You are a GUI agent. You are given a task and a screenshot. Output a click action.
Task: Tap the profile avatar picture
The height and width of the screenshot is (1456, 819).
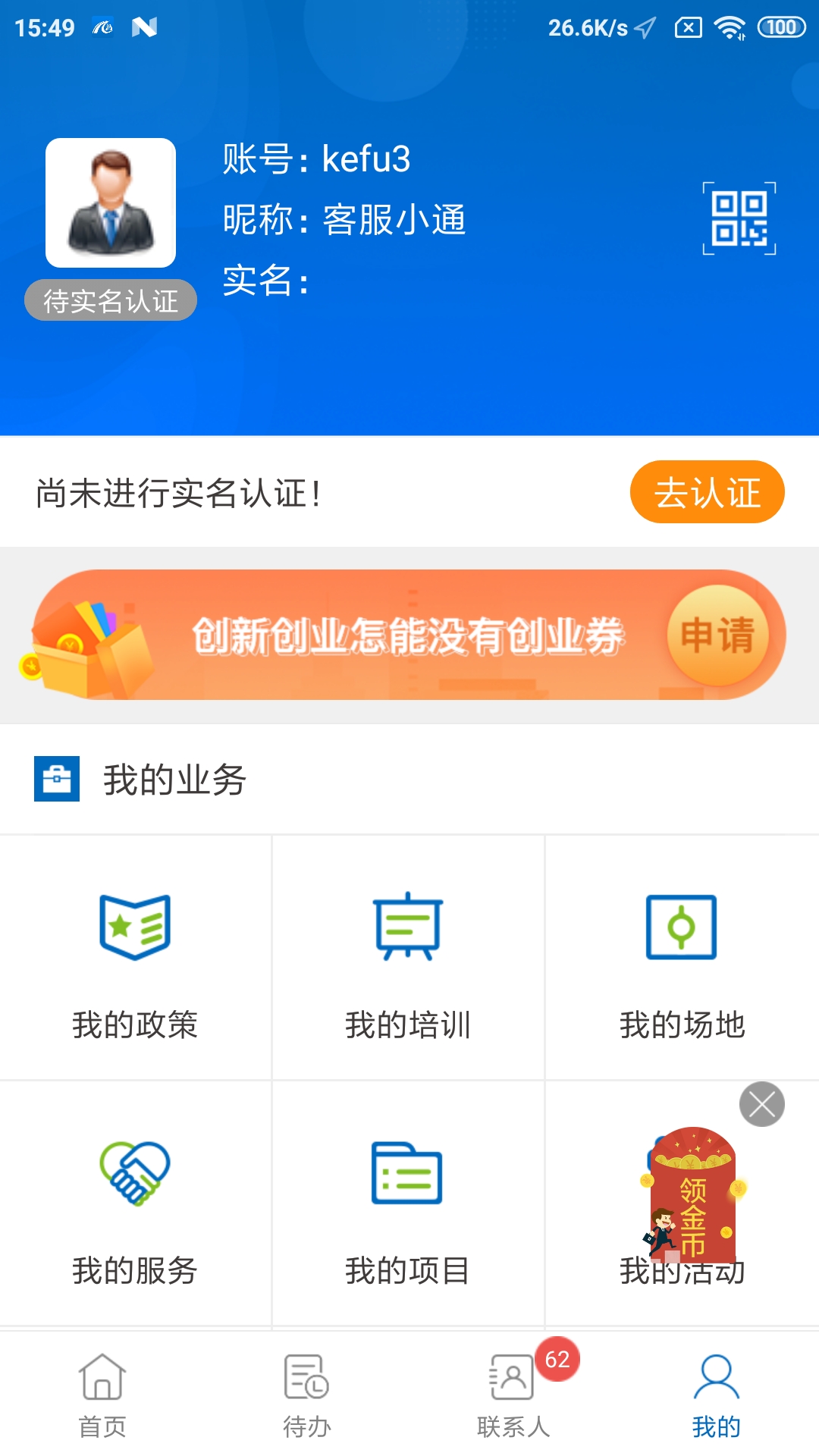pyautogui.click(x=111, y=203)
